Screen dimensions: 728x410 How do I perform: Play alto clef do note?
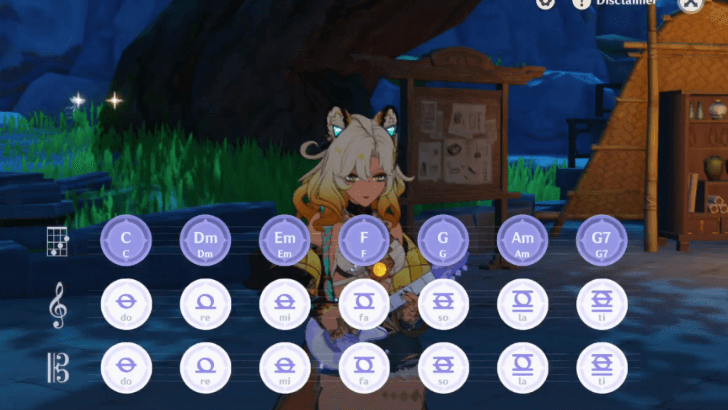click(x=126, y=368)
